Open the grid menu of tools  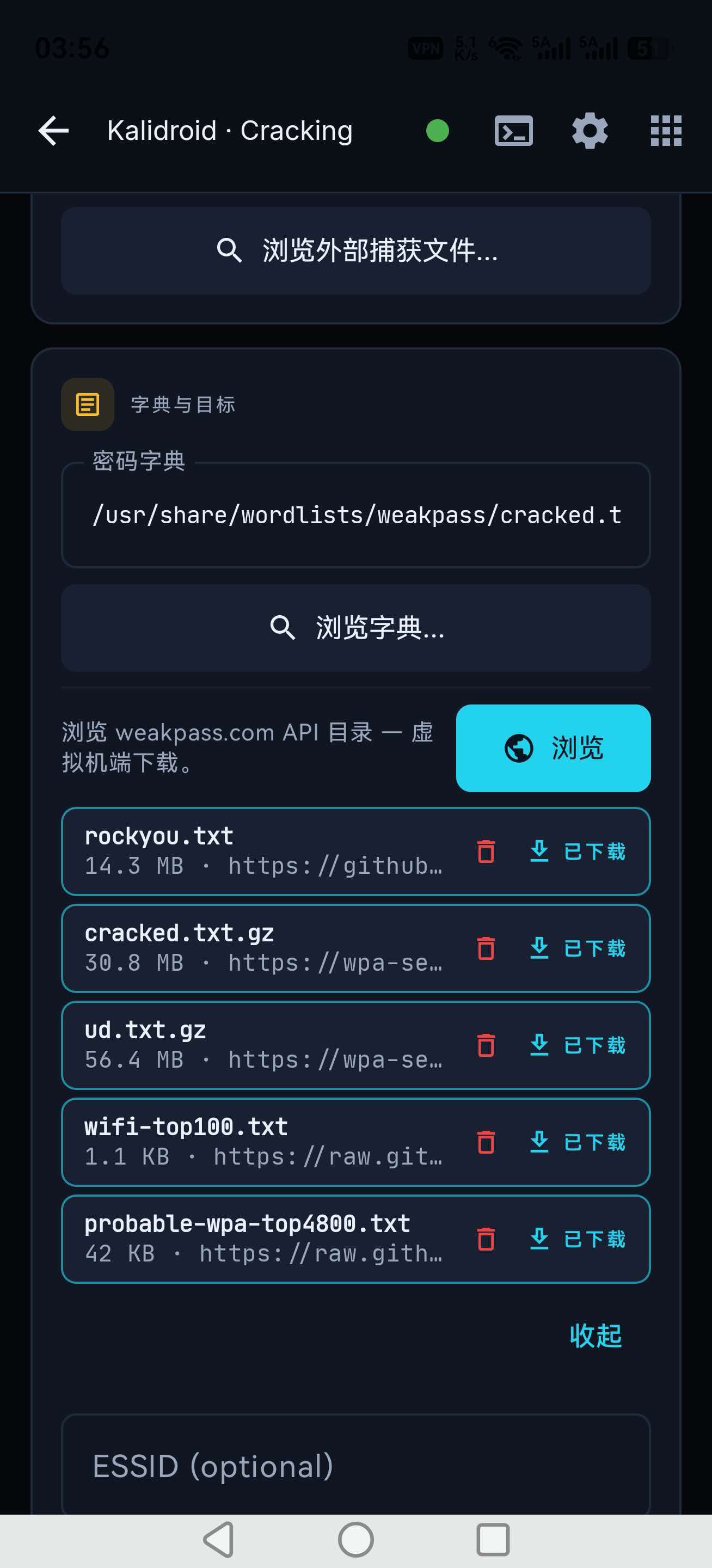coord(666,131)
